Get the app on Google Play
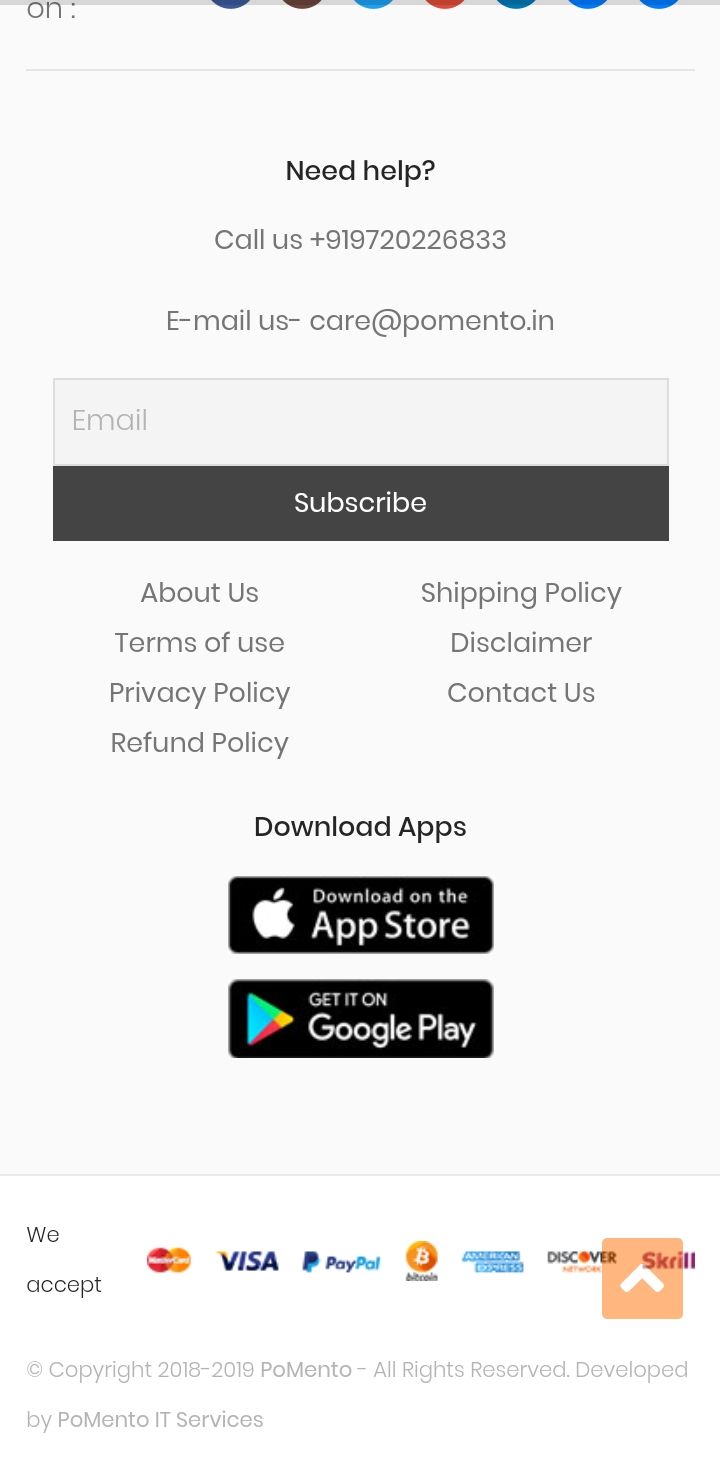The image size is (720, 1480). pos(360,1019)
